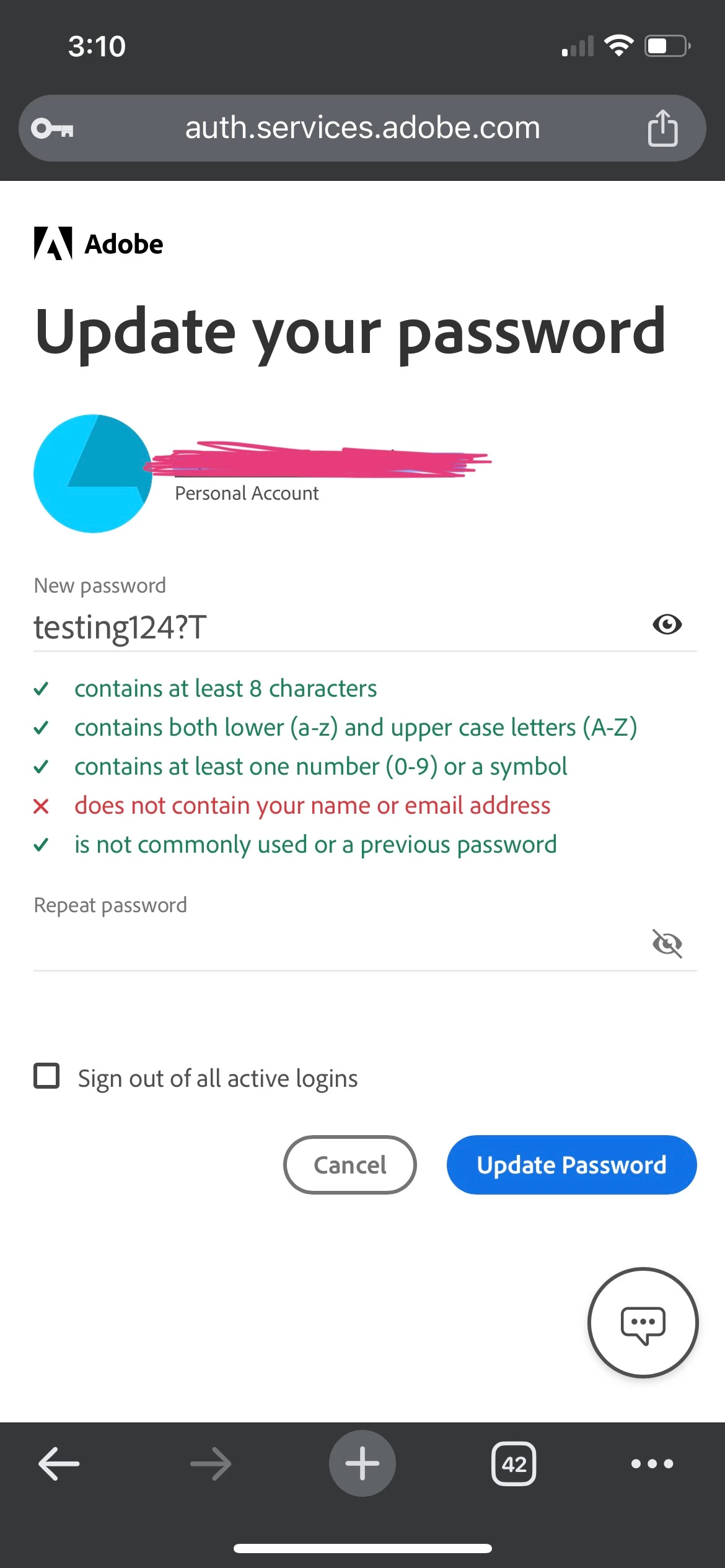The height and width of the screenshot is (1568, 725).
Task: Focus the Repeat password field
Action: coord(335,944)
